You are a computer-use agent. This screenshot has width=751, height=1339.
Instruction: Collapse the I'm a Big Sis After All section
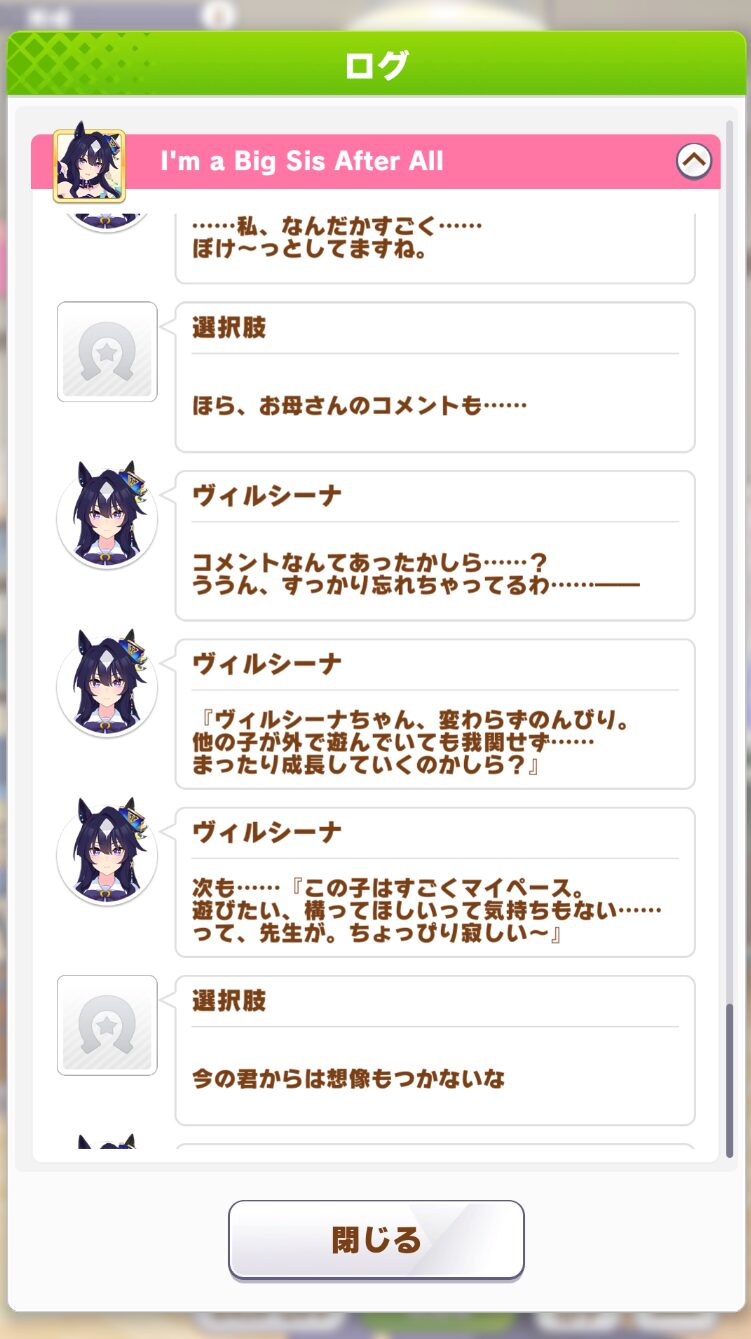pyautogui.click(x=694, y=160)
